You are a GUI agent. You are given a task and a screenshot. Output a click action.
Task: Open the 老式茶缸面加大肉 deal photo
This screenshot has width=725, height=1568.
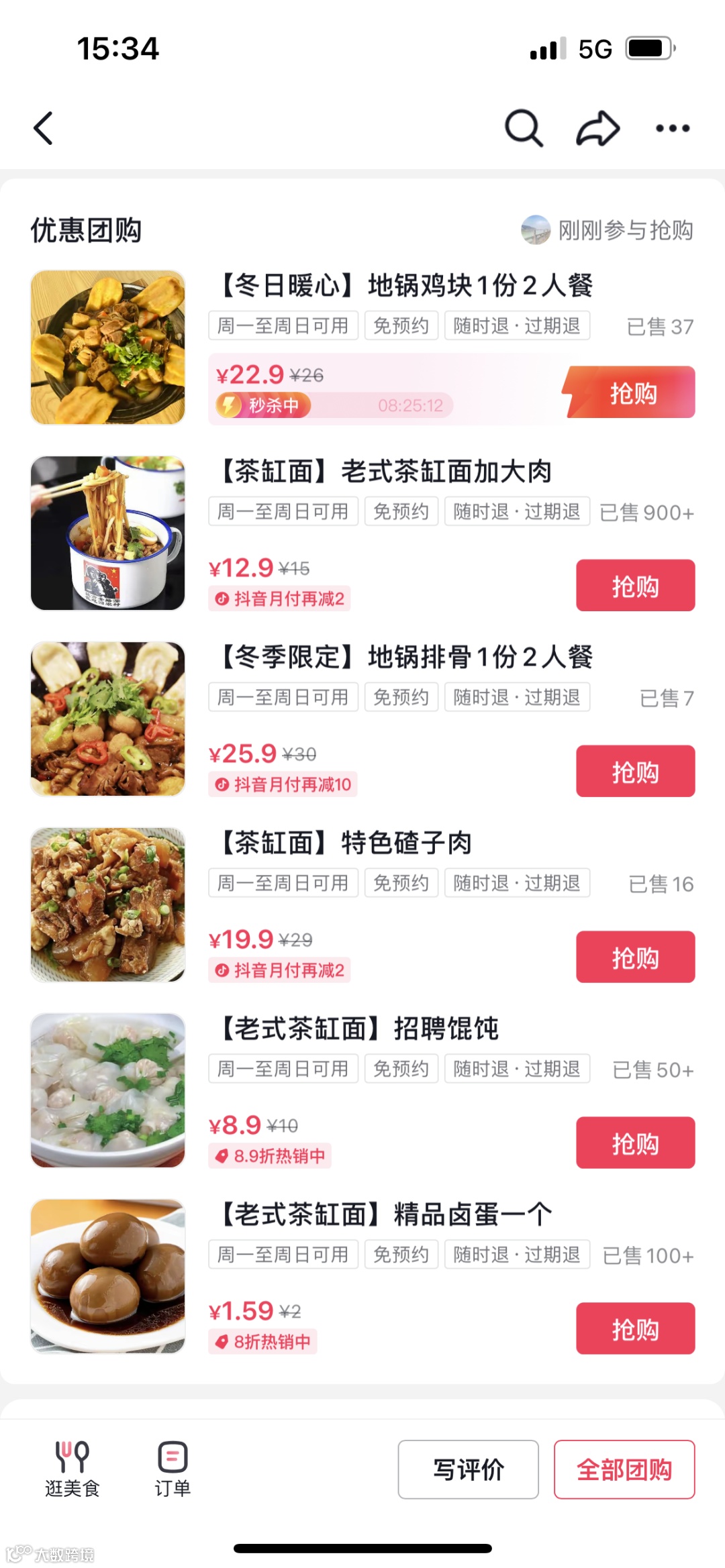click(x=108, y=533)
